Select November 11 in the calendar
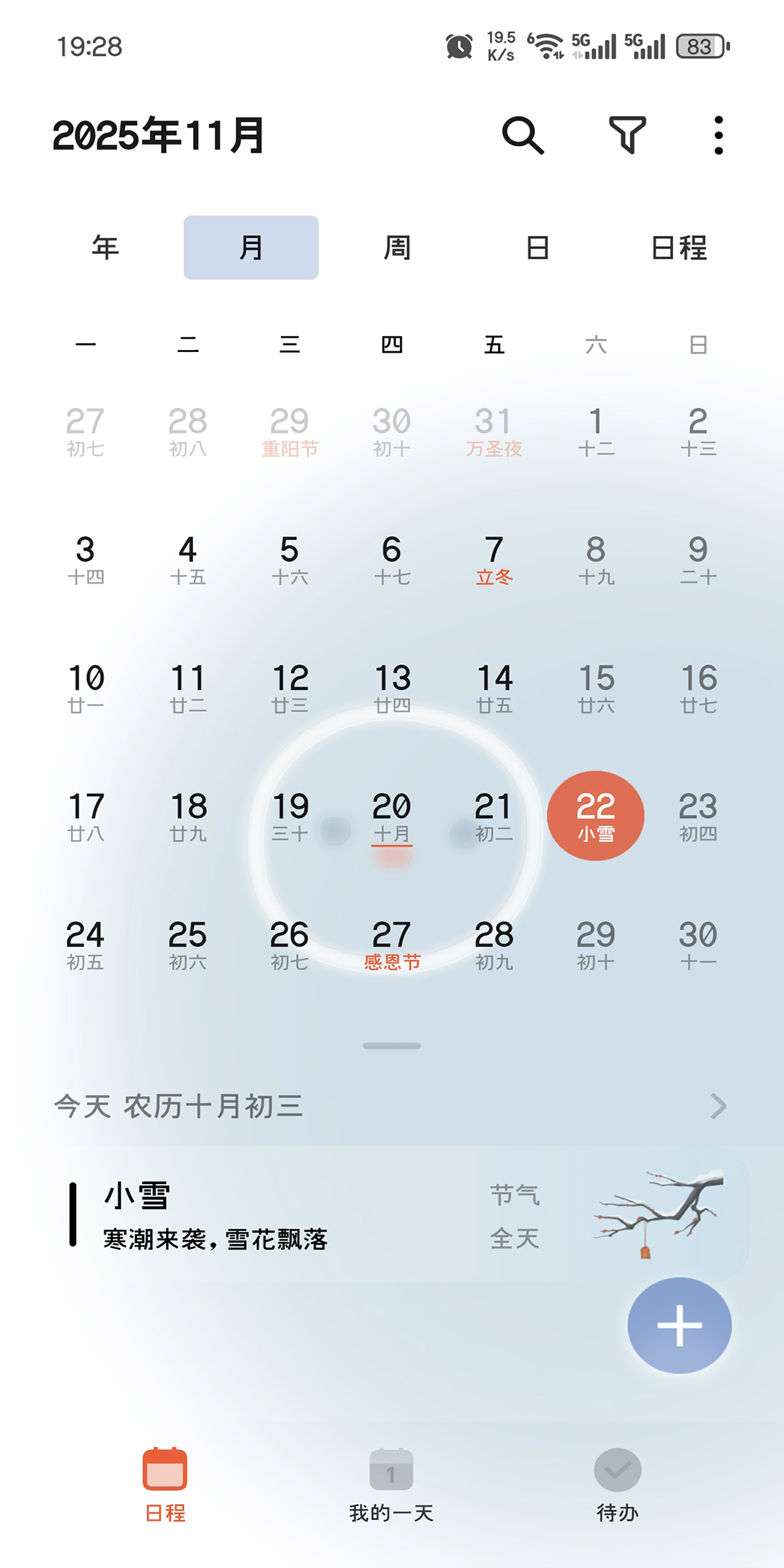This screenshot has height=1568, width=784. pyautogui.click(x=187, y=687)
